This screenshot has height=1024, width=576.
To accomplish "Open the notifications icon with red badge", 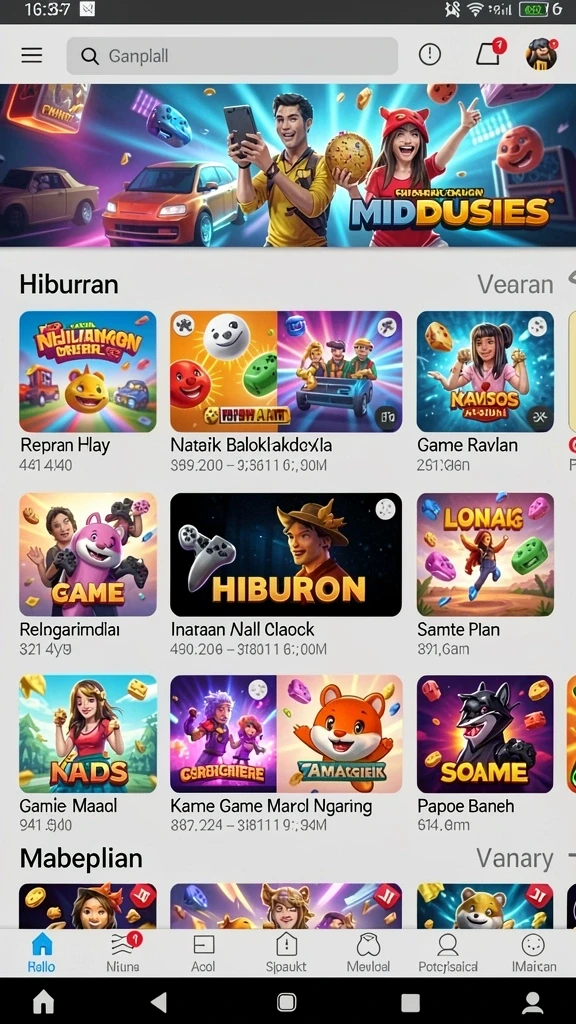I will click(x=490, y=53).
